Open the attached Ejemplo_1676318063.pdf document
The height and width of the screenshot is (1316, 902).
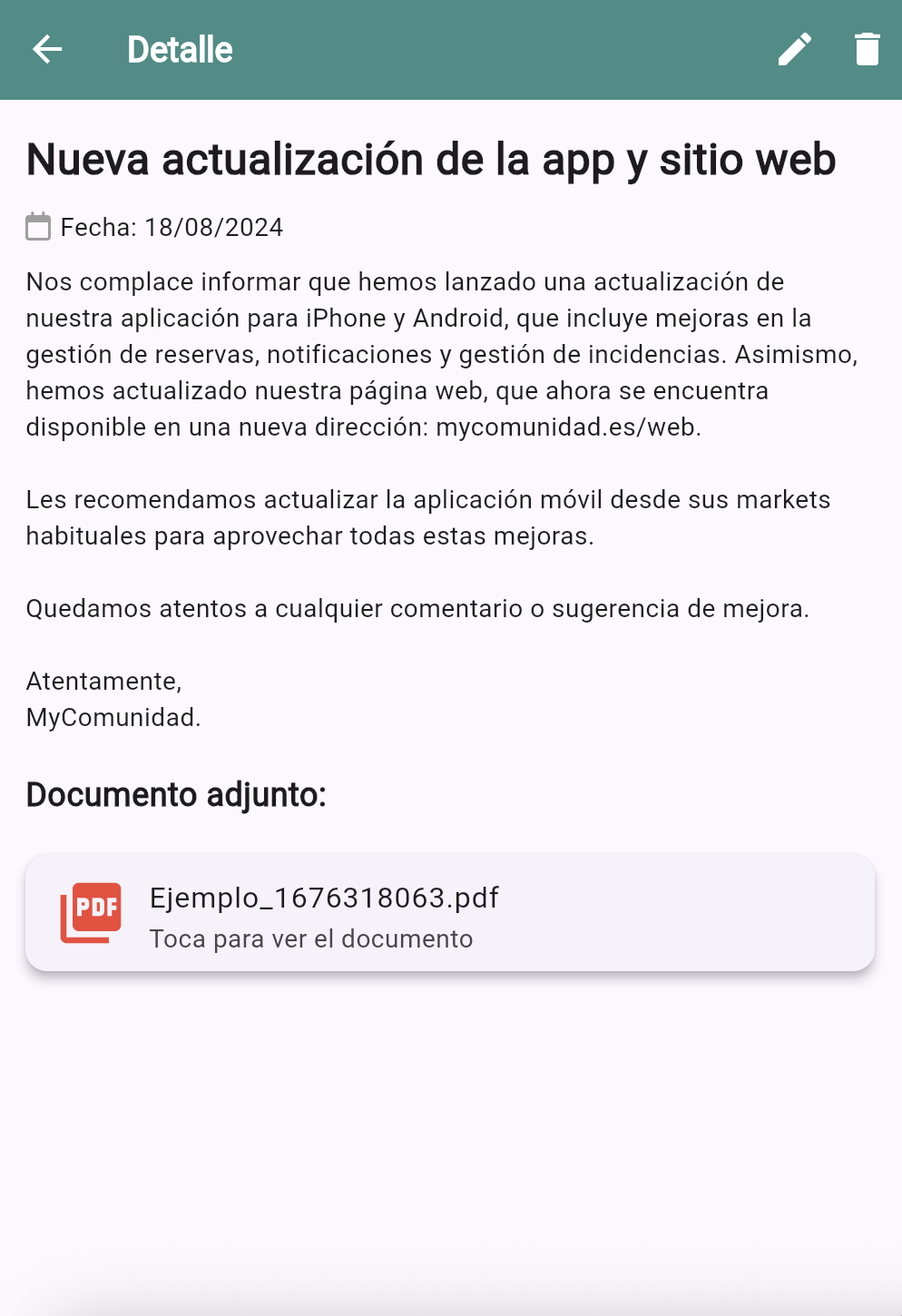point(450,913)
